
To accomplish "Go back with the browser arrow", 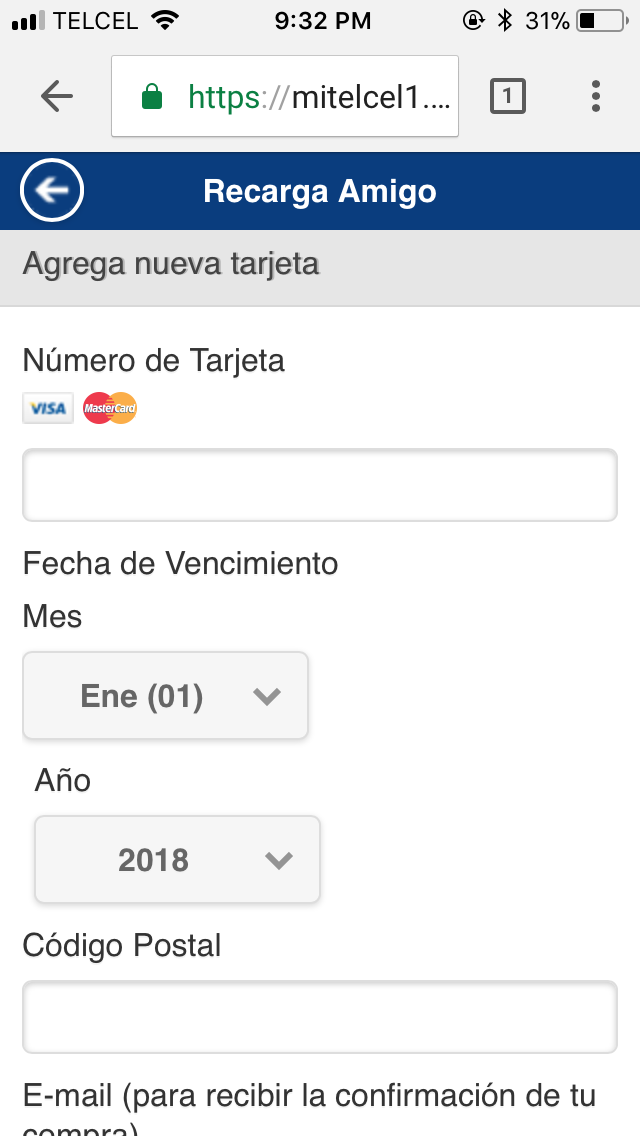I will point(57,96).
